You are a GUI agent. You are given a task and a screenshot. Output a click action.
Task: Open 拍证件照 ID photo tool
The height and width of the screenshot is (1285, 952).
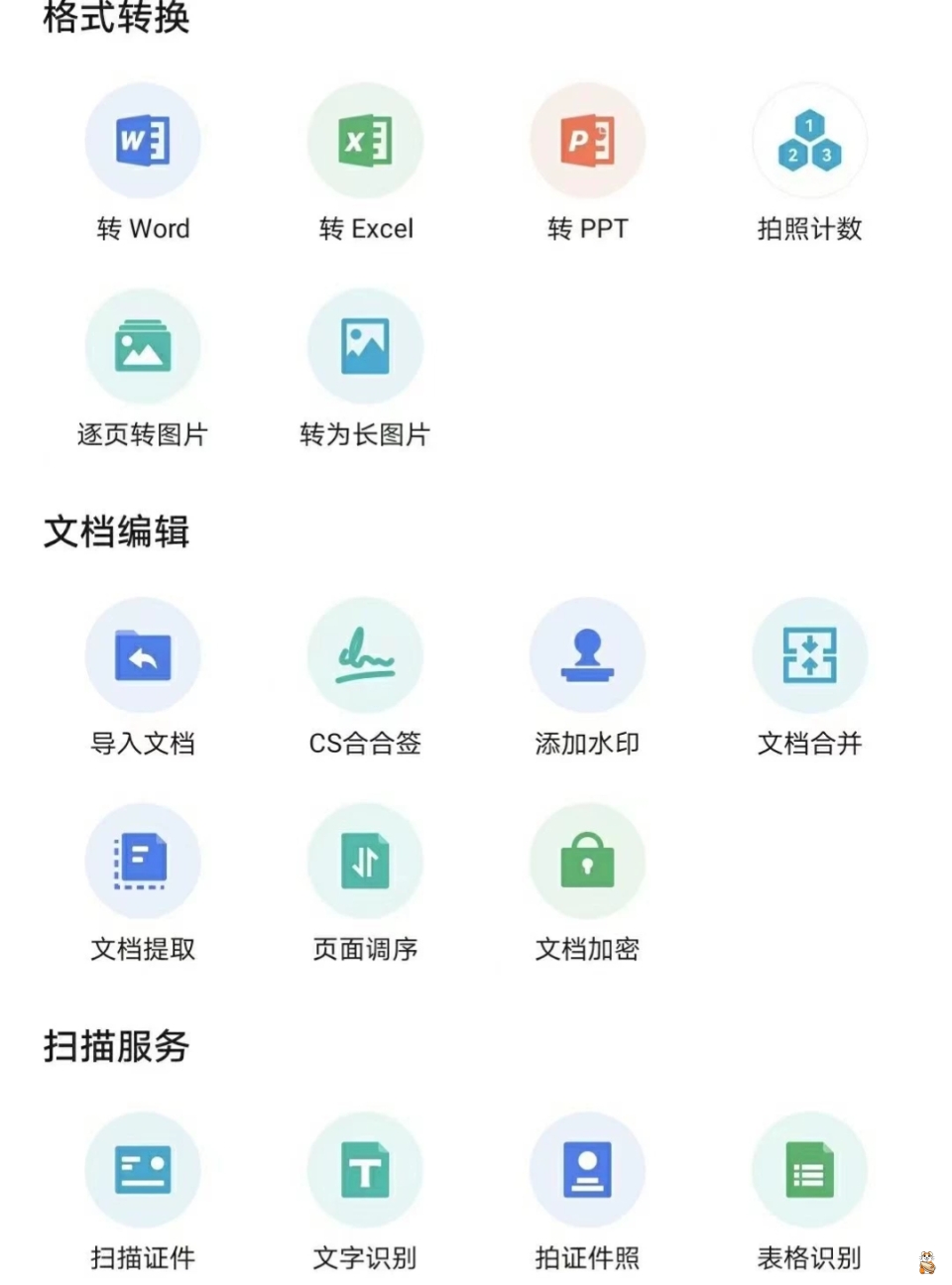point(587,1171)
